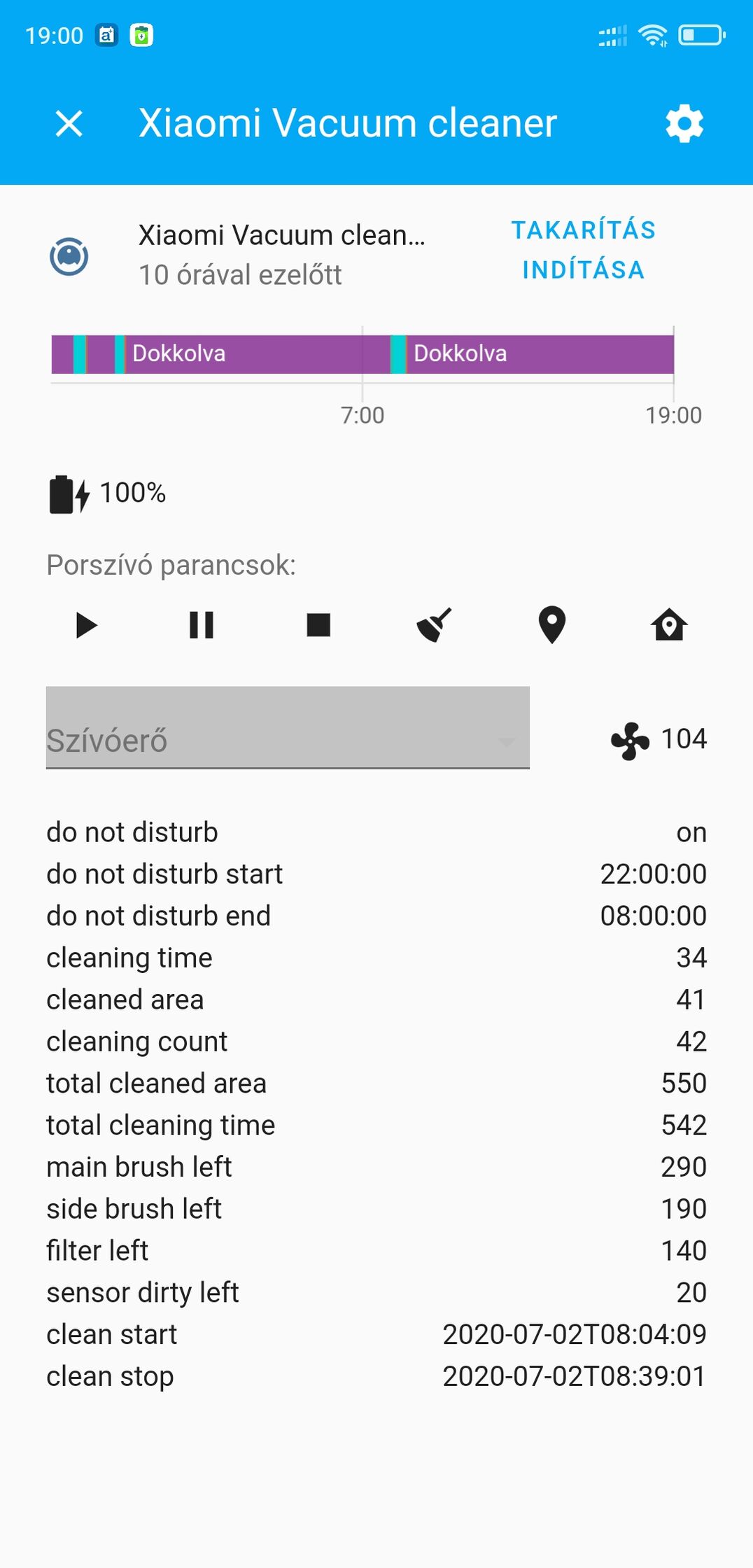Locate the vacuum with the pin icon
Screen dimensions: 753x1568
click(551, 625)
